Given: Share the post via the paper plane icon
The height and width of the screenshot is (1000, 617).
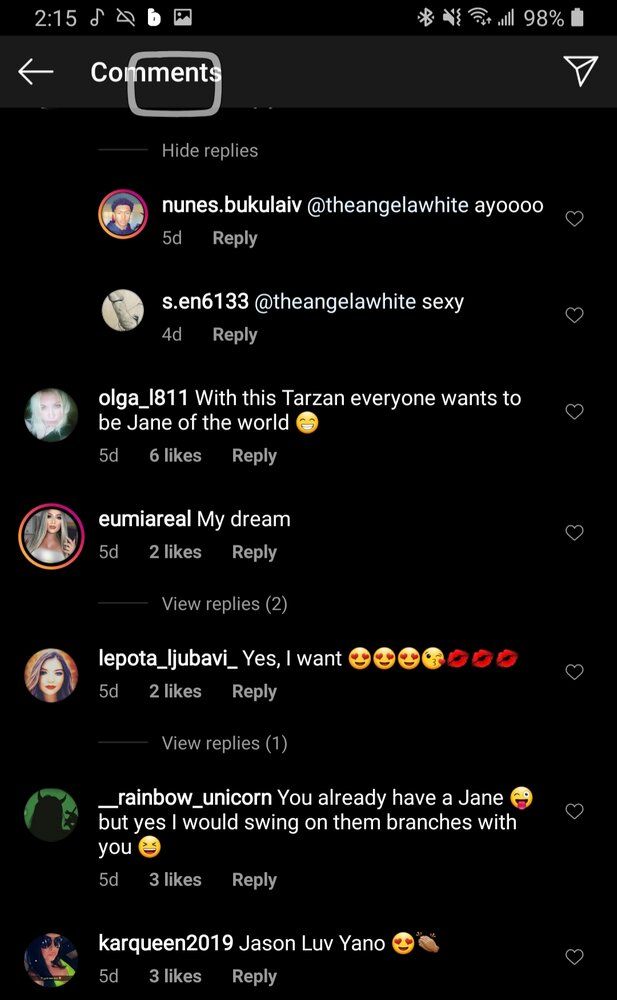Looking at the screenshot, I should [x=580, y=70].
